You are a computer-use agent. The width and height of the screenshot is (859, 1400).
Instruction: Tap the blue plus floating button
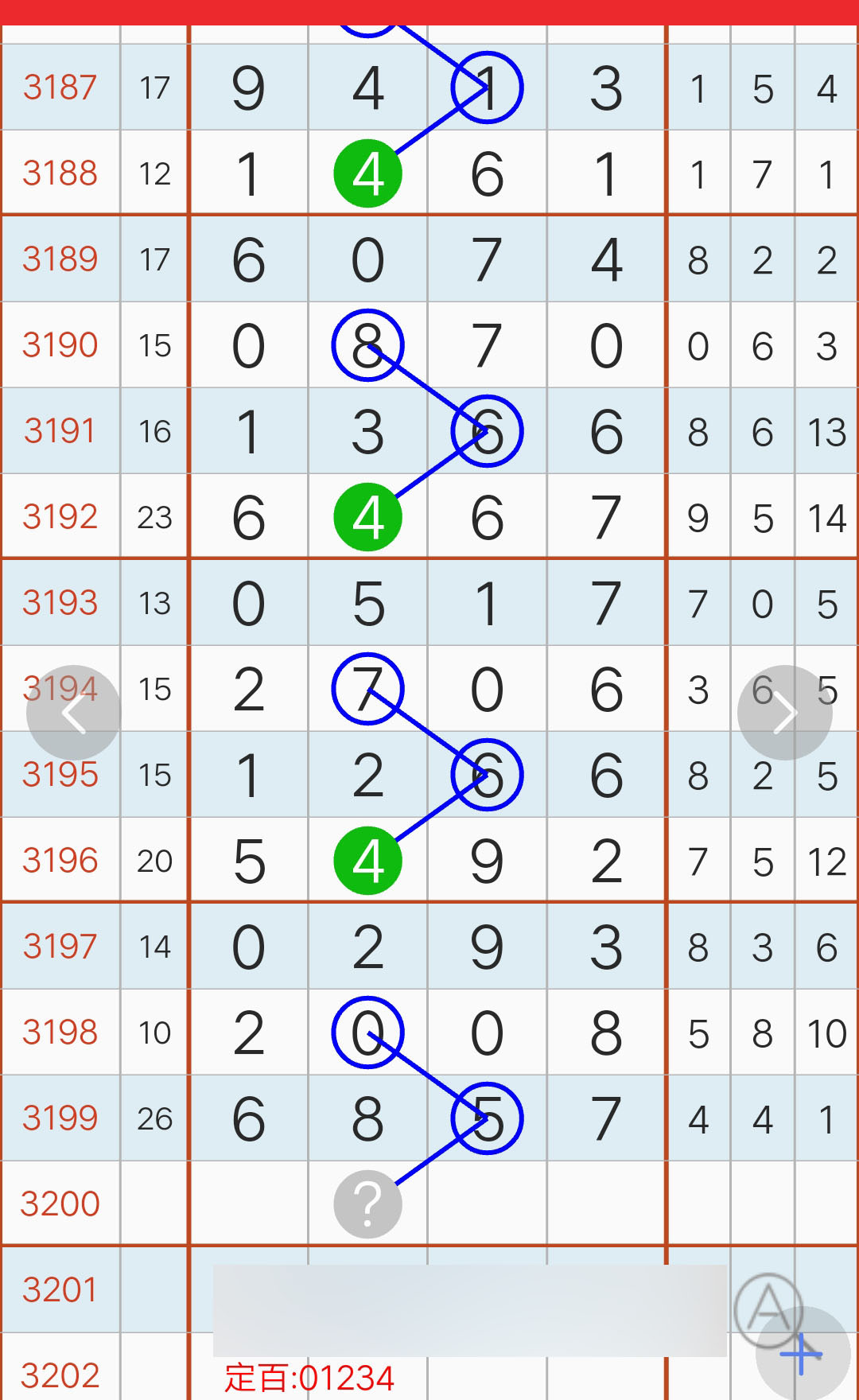802,1354
